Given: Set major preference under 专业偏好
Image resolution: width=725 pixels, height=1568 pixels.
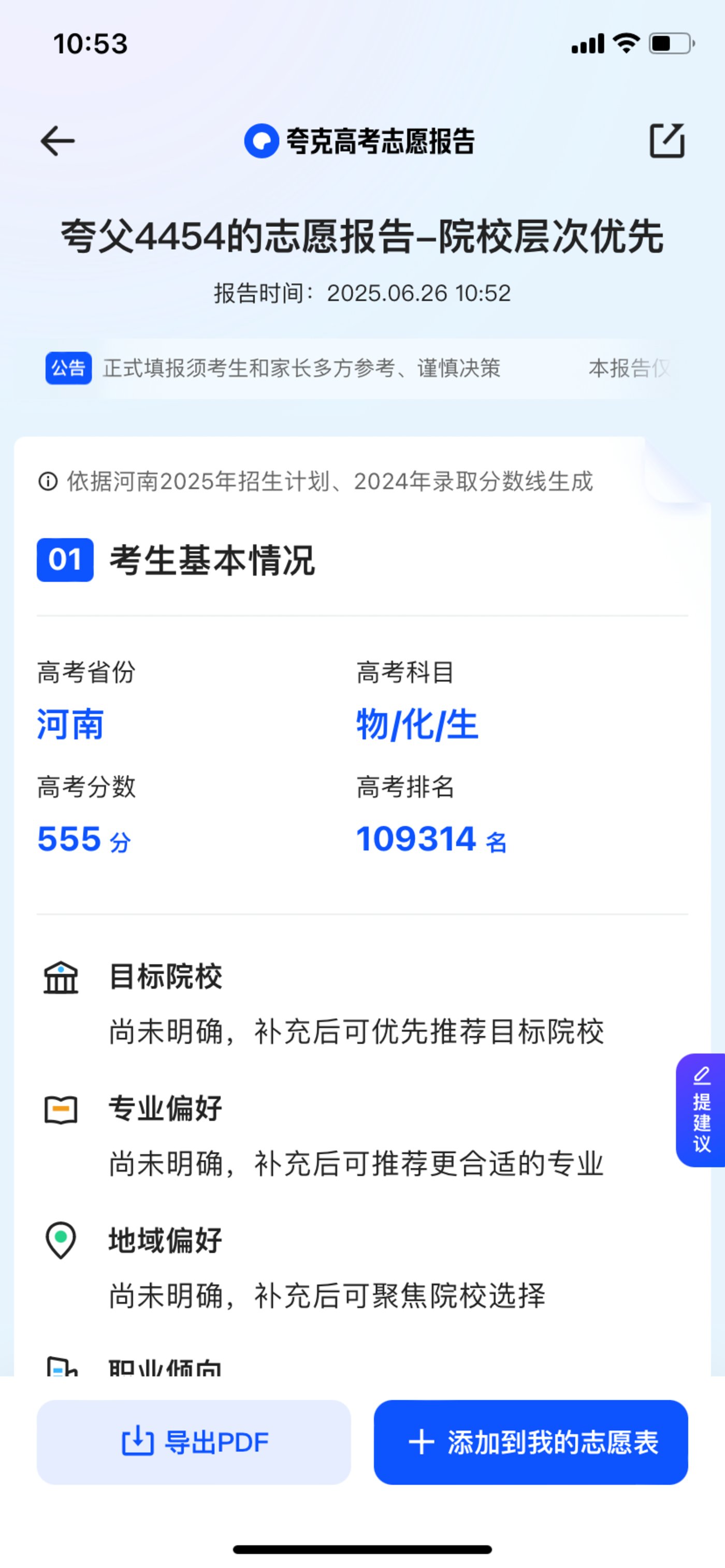Looking at the screenshot, I should pyautogui.click(x=356, y=1163).
